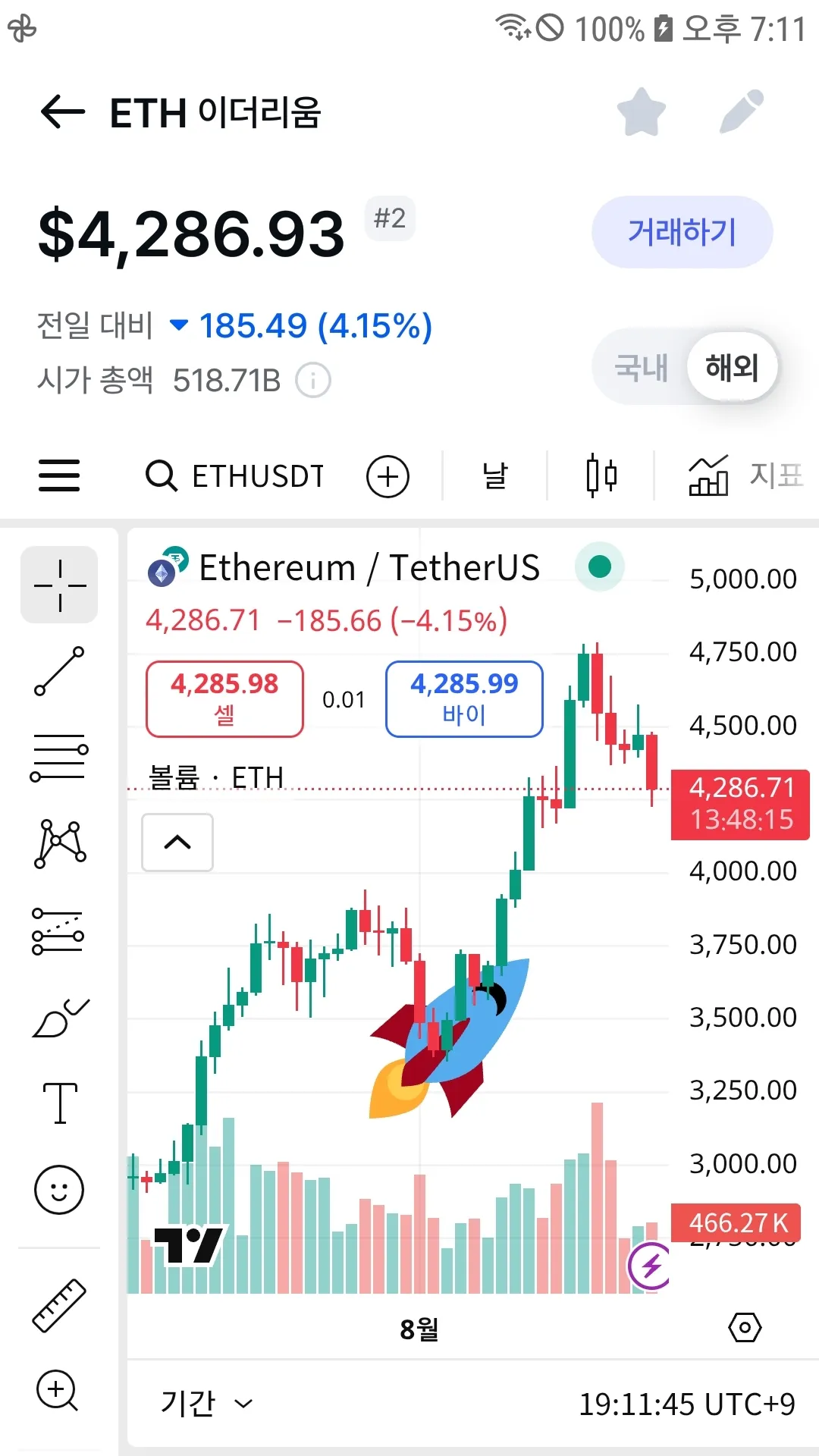Open chart settings hexagon icon
The image size is (819, 1456).
pos(745,1328)
